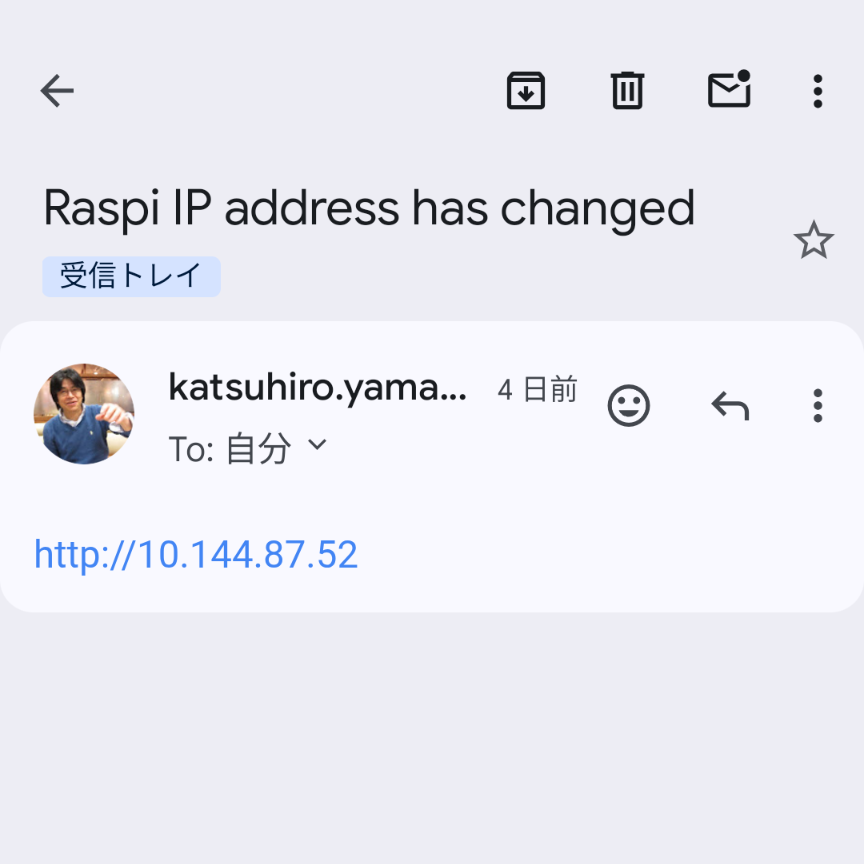Screen dimensions: 864x864
Task: Archive this email
Action: (526, 91)
